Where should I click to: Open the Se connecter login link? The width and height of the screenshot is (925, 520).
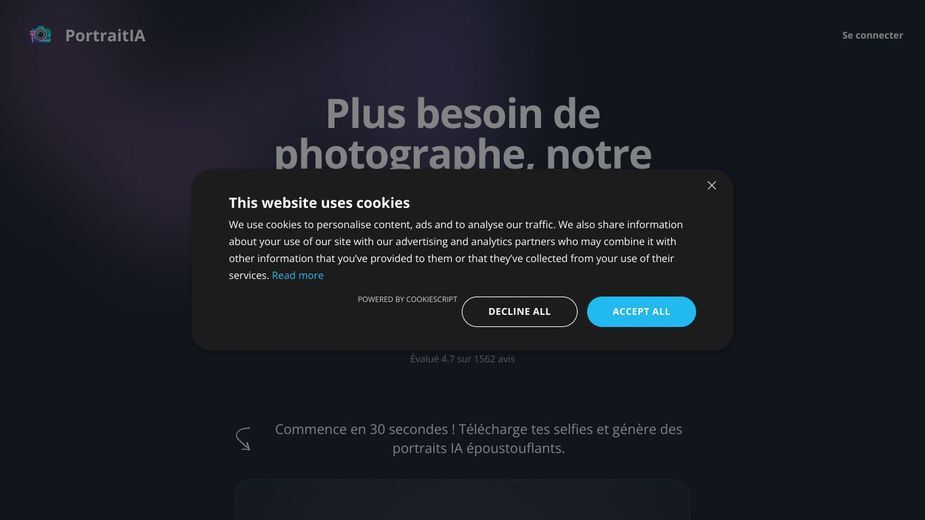pyautogui.click(x=872, y=35)
